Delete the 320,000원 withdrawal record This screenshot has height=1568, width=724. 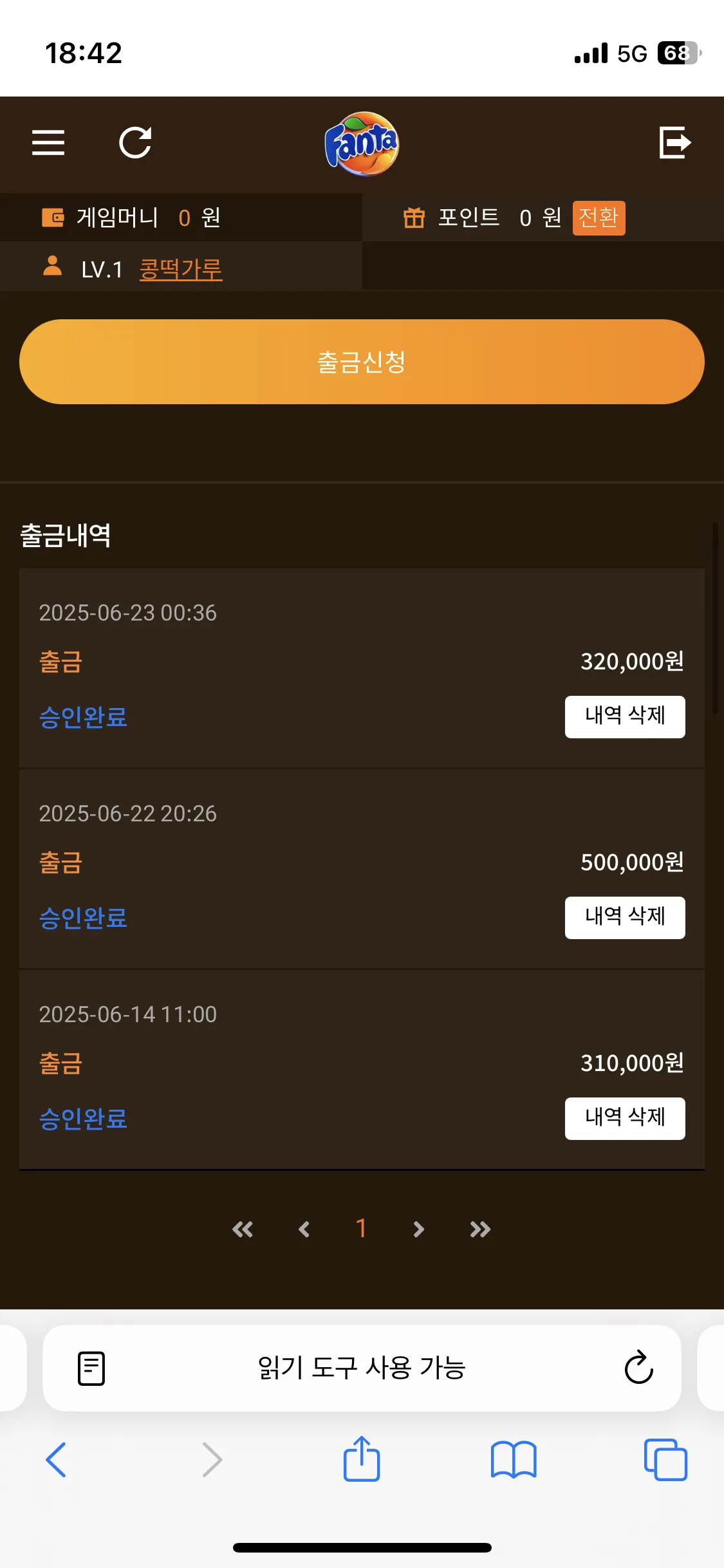pyautogui.click(x=625, y=716)
